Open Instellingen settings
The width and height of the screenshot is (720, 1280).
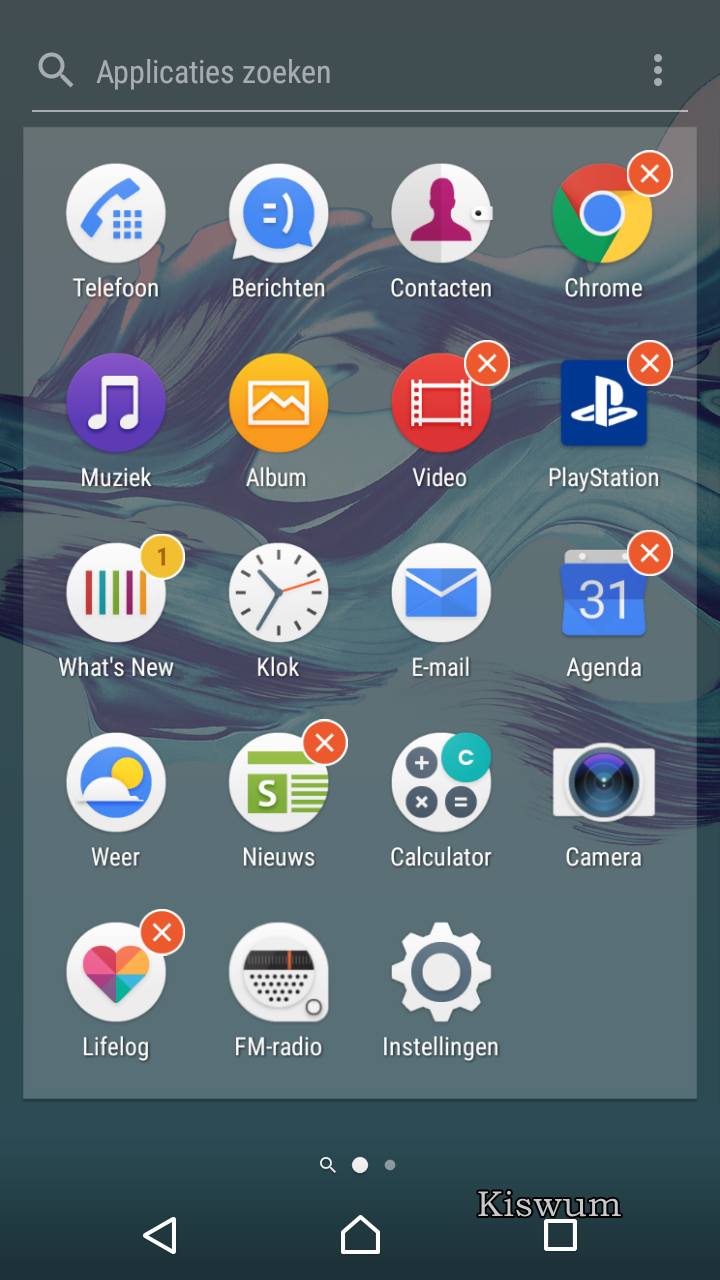point(441,974)
